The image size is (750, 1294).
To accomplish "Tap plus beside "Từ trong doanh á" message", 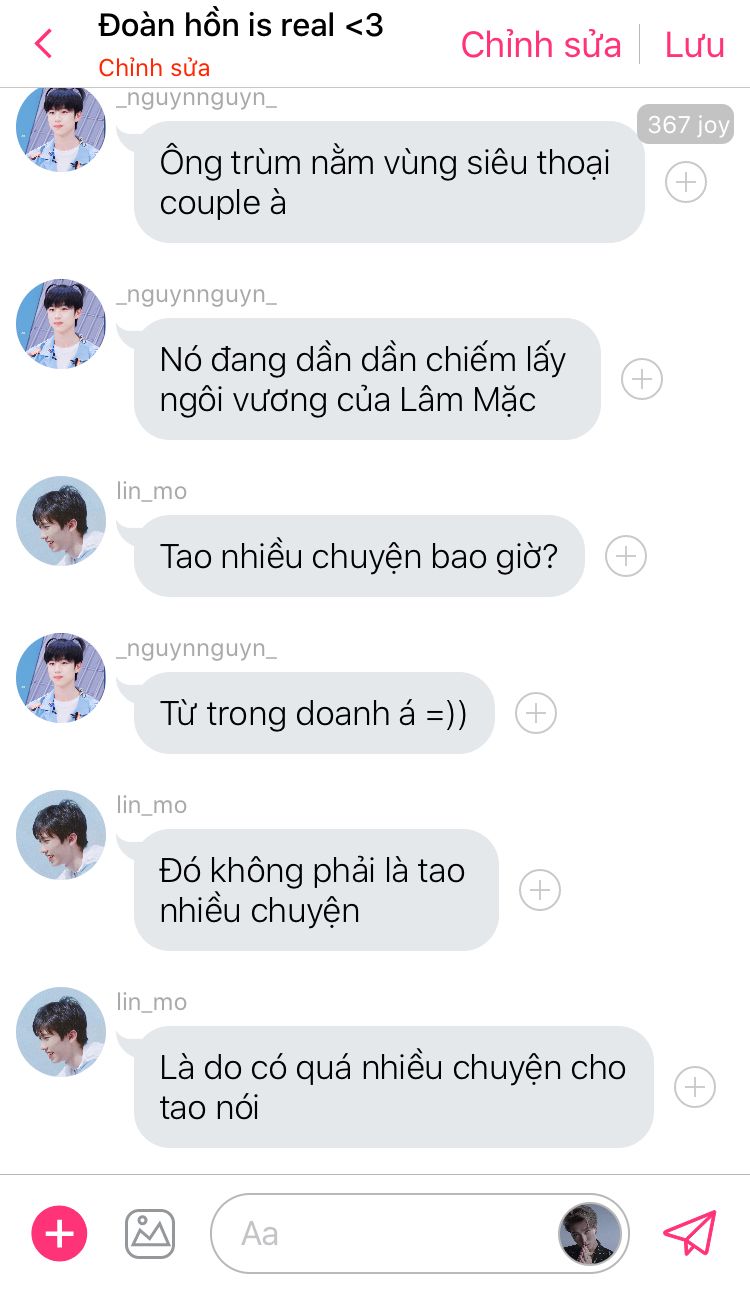I will (536, 713).
